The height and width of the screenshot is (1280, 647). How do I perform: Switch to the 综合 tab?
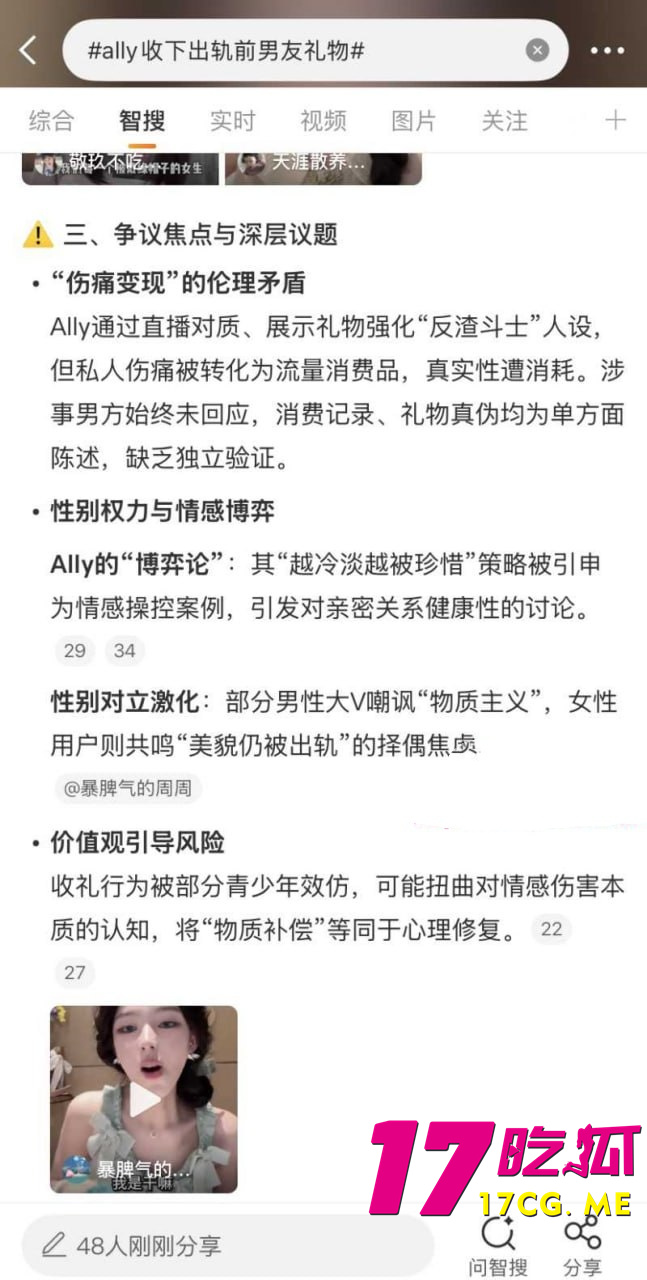(x=51, y=121)
